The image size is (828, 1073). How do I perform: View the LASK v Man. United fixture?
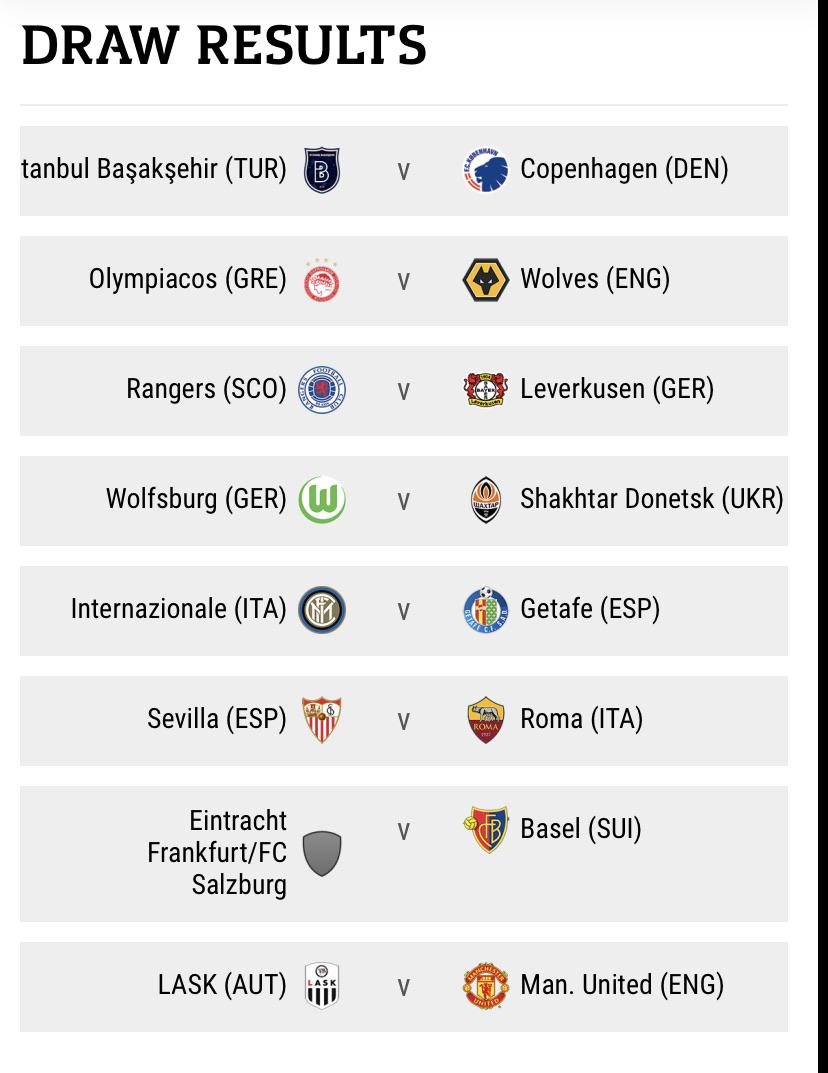click(x=403, y=987)
